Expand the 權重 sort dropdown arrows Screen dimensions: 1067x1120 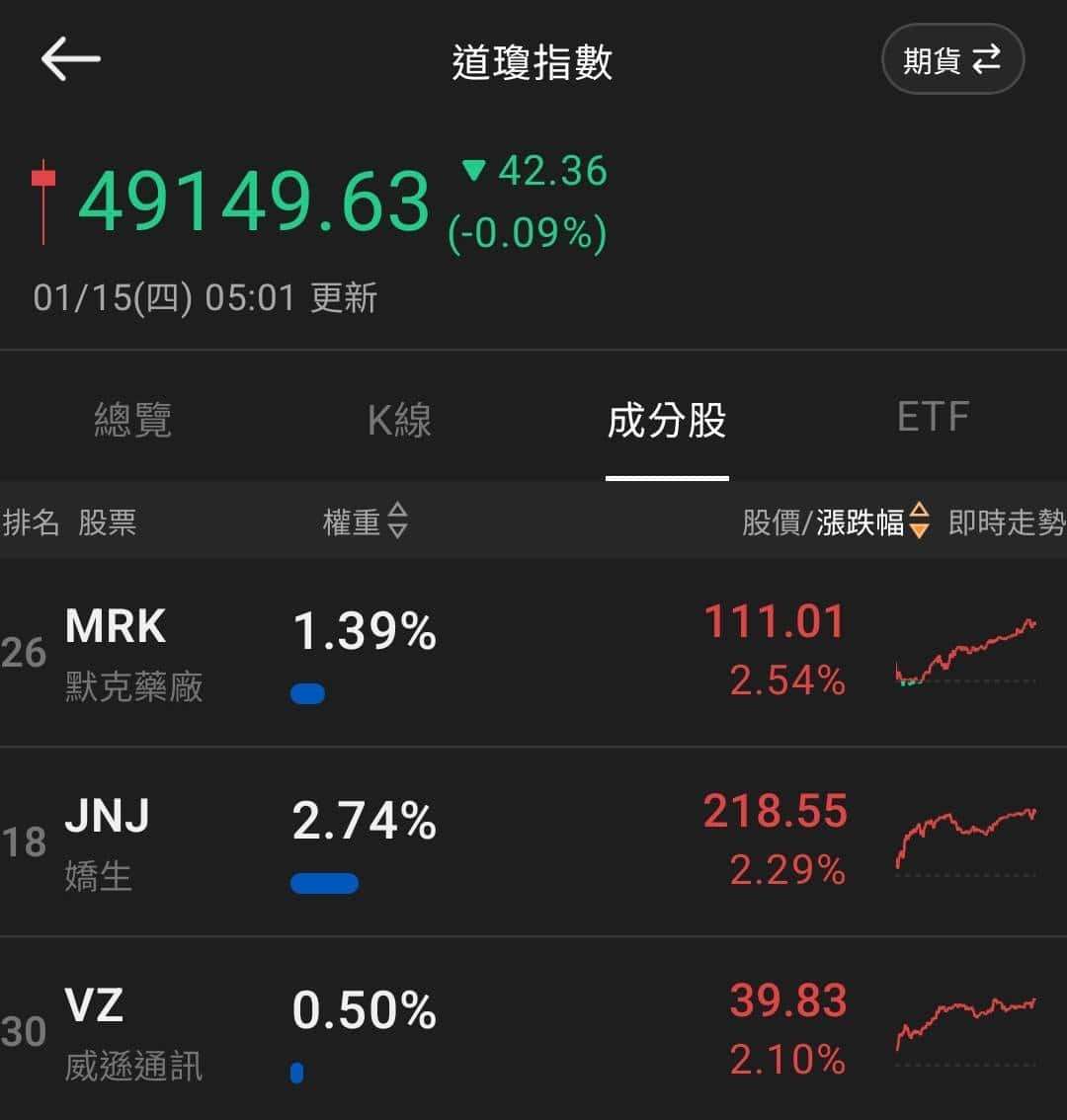(x=398, y=523)
